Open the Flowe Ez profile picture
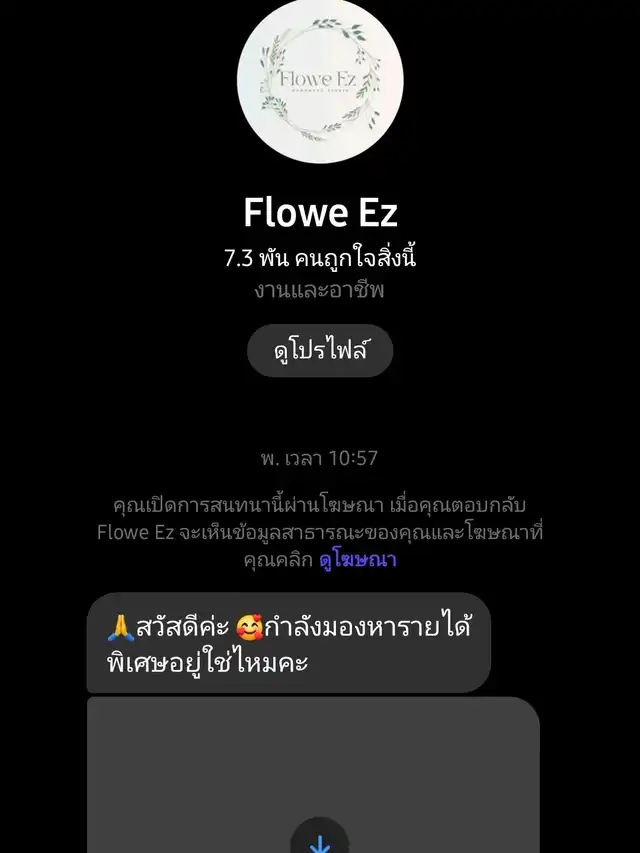This screenshot has height=853, width=640. pos(320,81)
